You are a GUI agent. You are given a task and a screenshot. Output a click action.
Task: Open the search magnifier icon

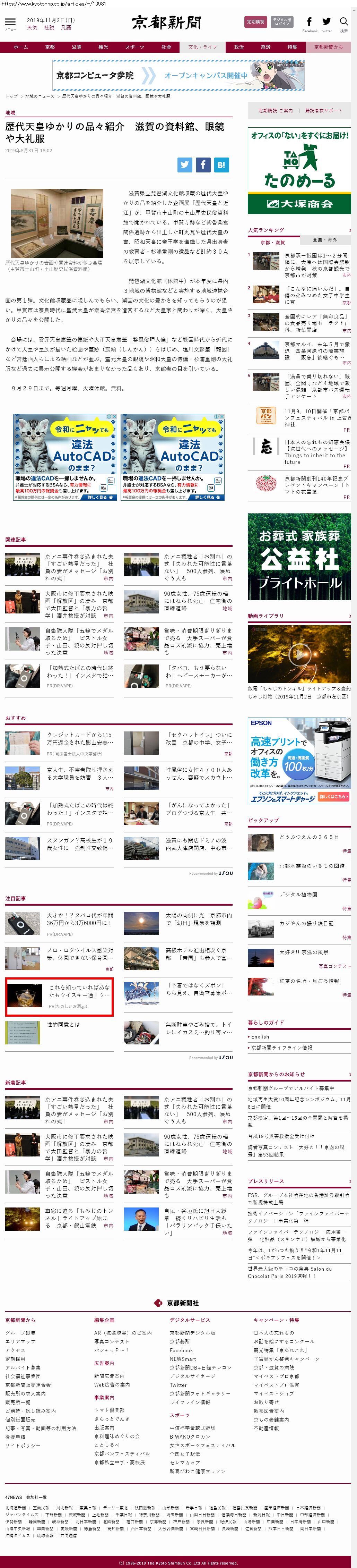point(343,23)
